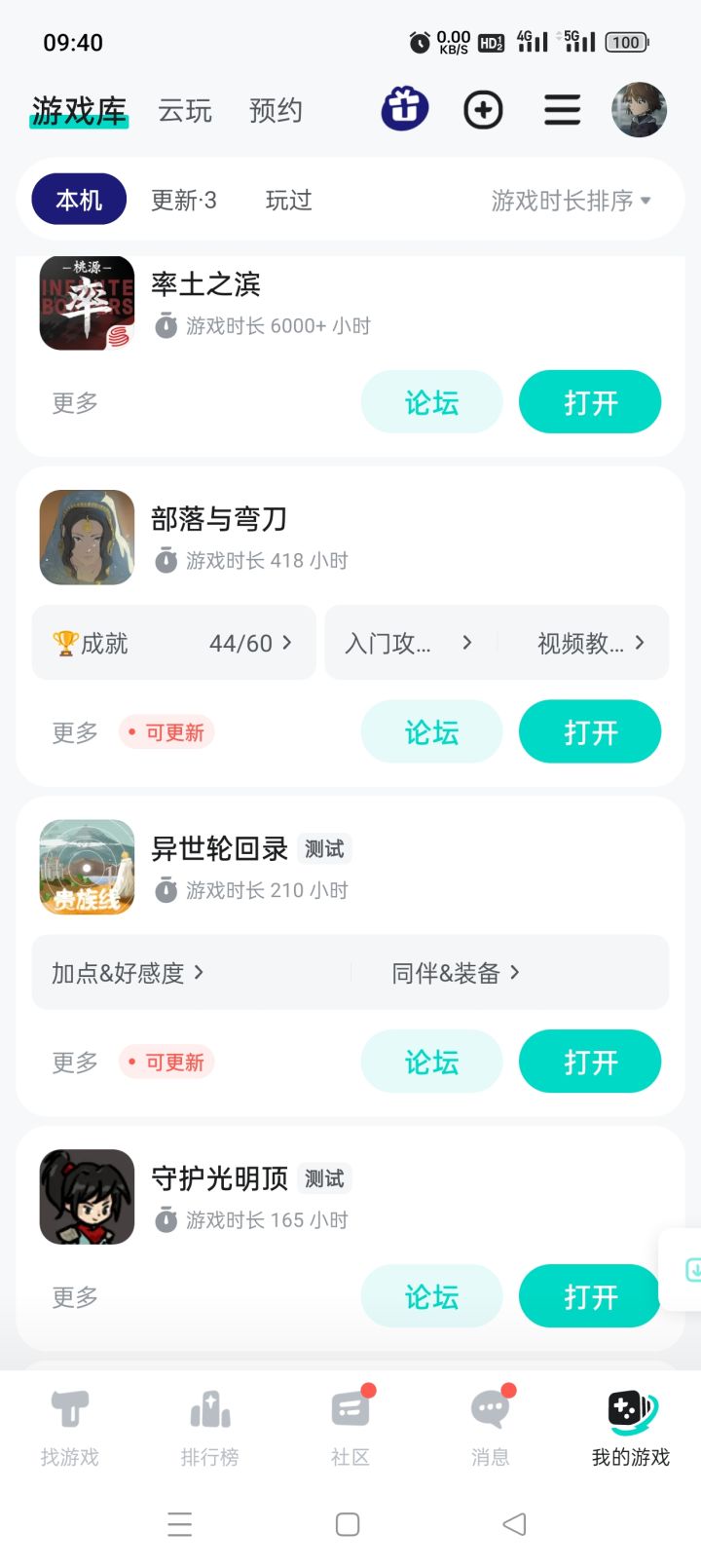The image size is (701, 1568).
Task: Switch to the 预约 tab
Action: point(276,111)
